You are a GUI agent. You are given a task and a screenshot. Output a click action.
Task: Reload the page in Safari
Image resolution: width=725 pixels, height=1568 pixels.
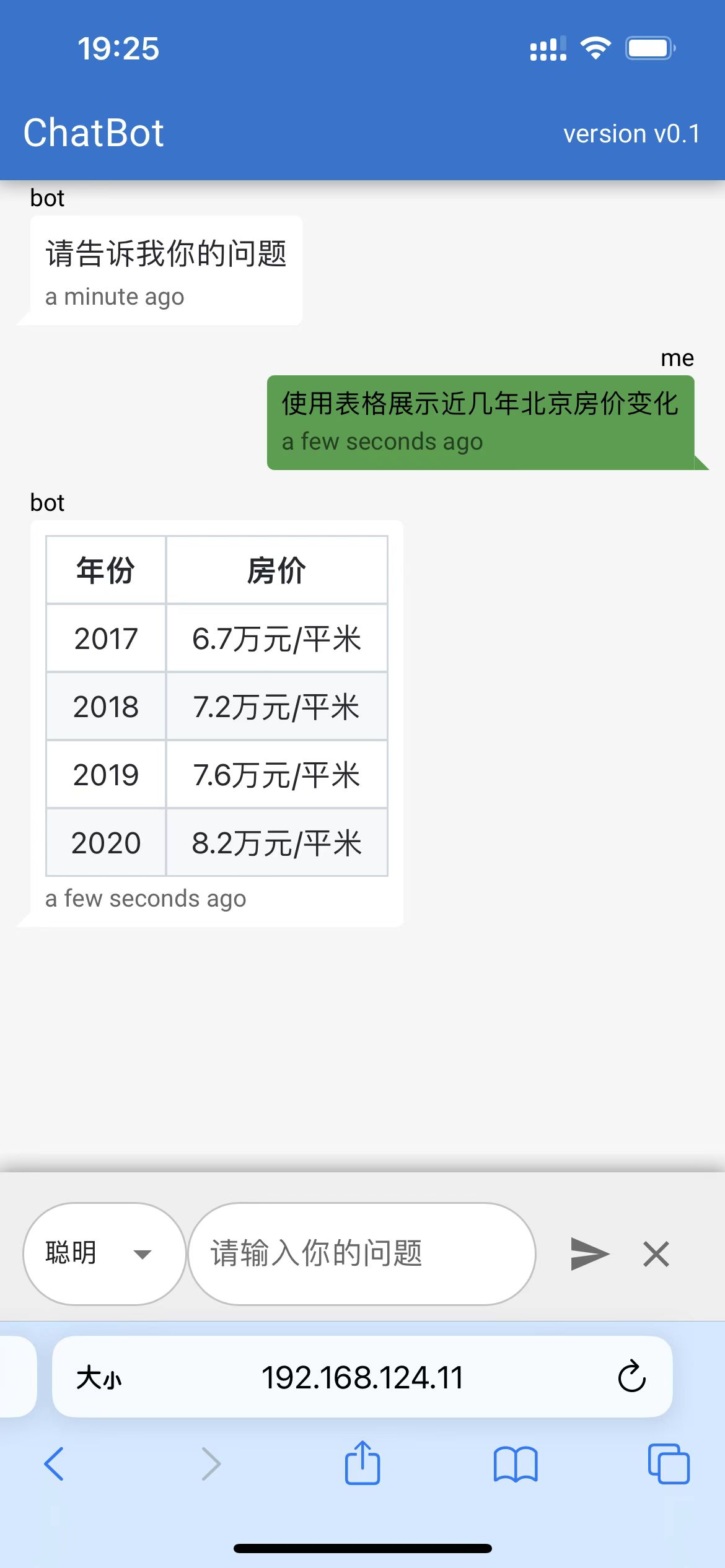click(631, 1377)
